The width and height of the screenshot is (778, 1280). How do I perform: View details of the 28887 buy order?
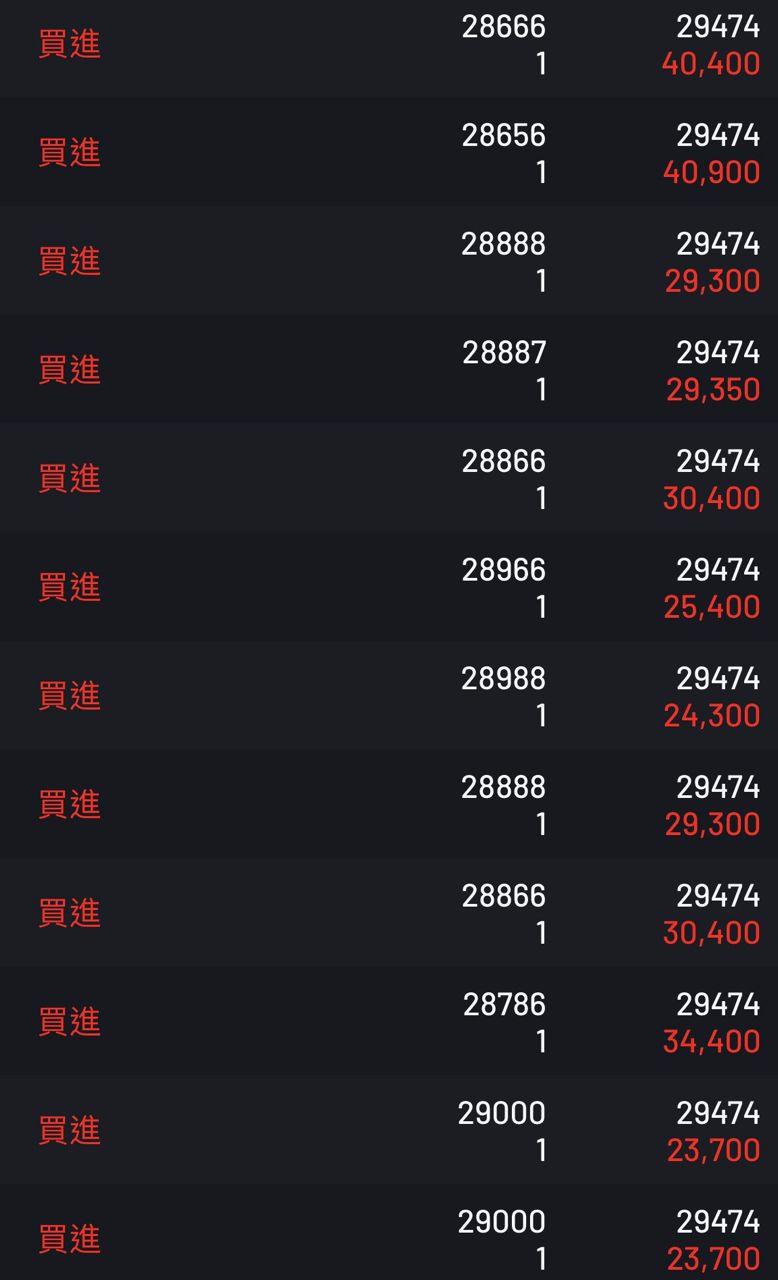click(389, 370)
